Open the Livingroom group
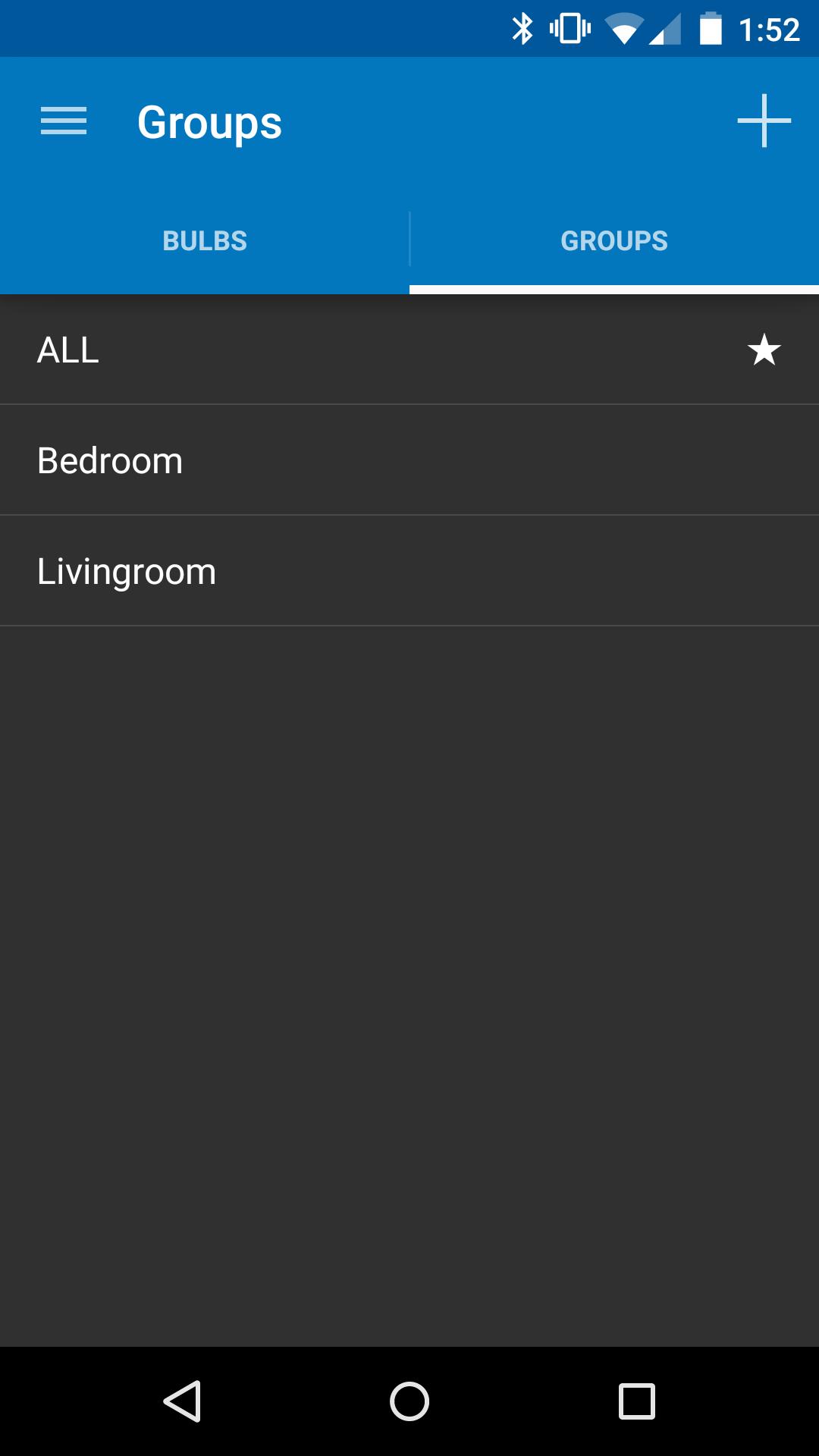Viewport: 819px width, 1456px height. 303,570
